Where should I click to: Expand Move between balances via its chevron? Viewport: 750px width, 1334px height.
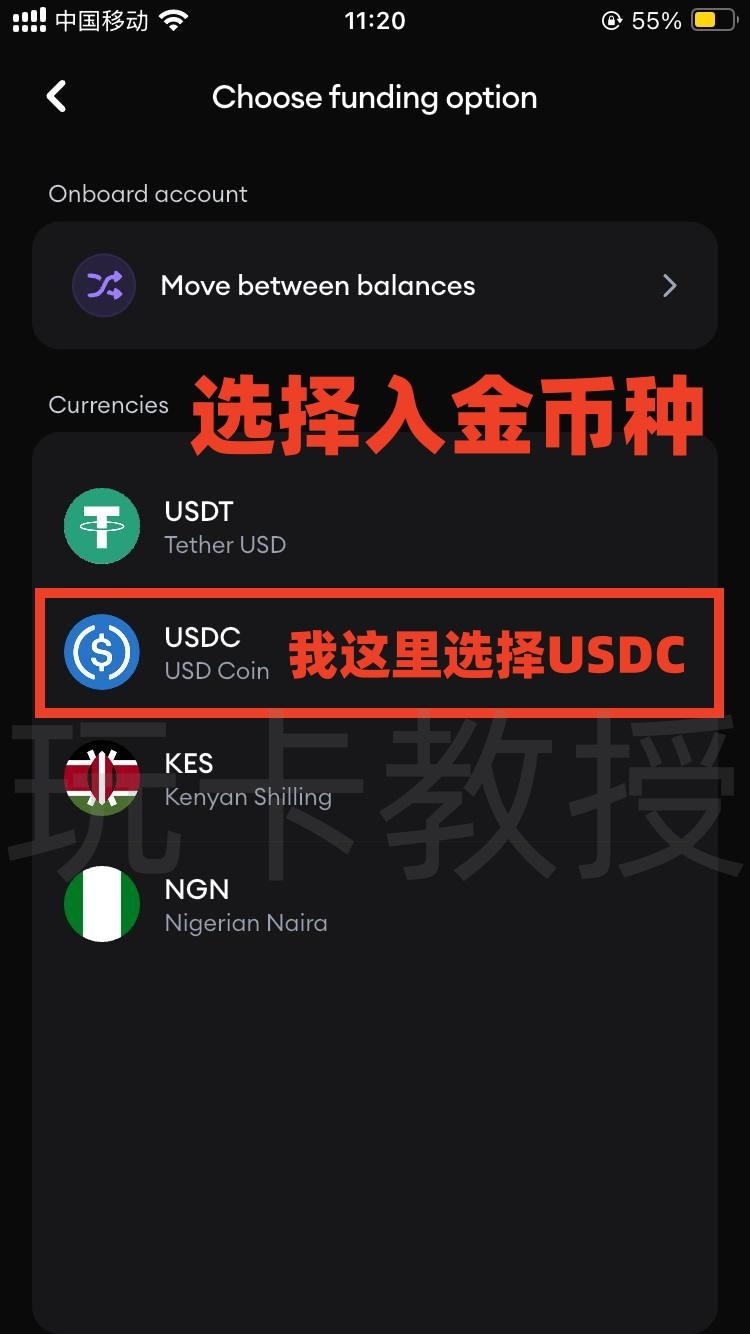click(x=670, y=286)
